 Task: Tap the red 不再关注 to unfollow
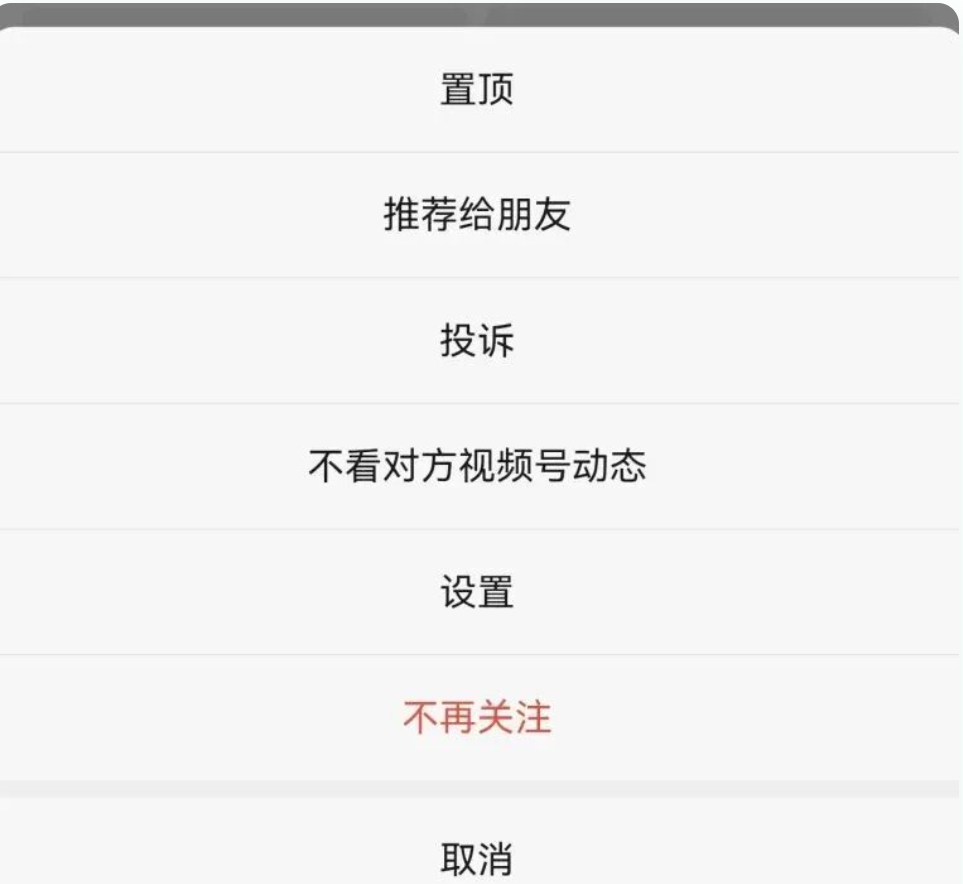pos(477,718)
